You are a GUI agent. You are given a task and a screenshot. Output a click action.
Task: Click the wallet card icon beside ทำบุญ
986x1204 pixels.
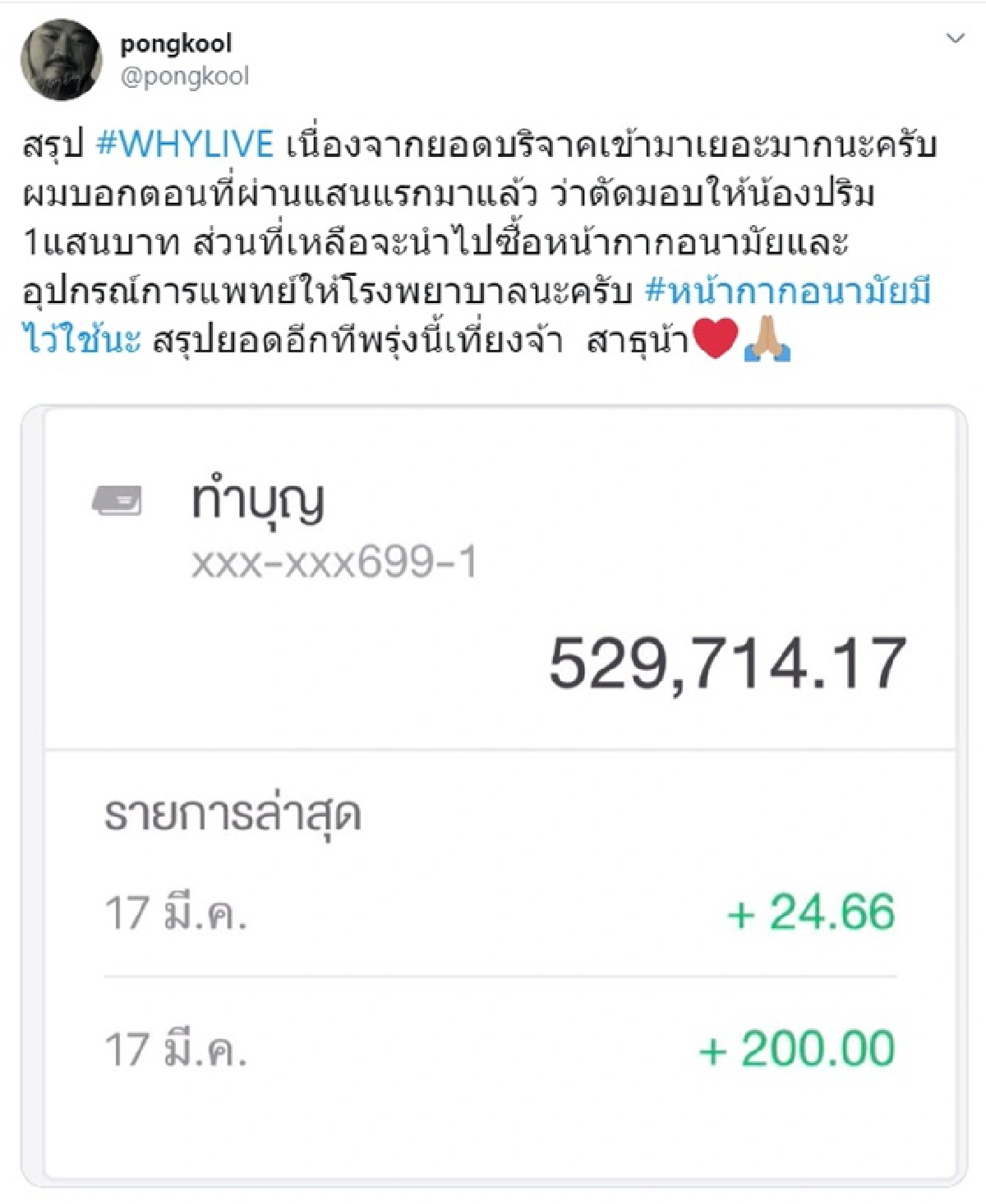117,499
